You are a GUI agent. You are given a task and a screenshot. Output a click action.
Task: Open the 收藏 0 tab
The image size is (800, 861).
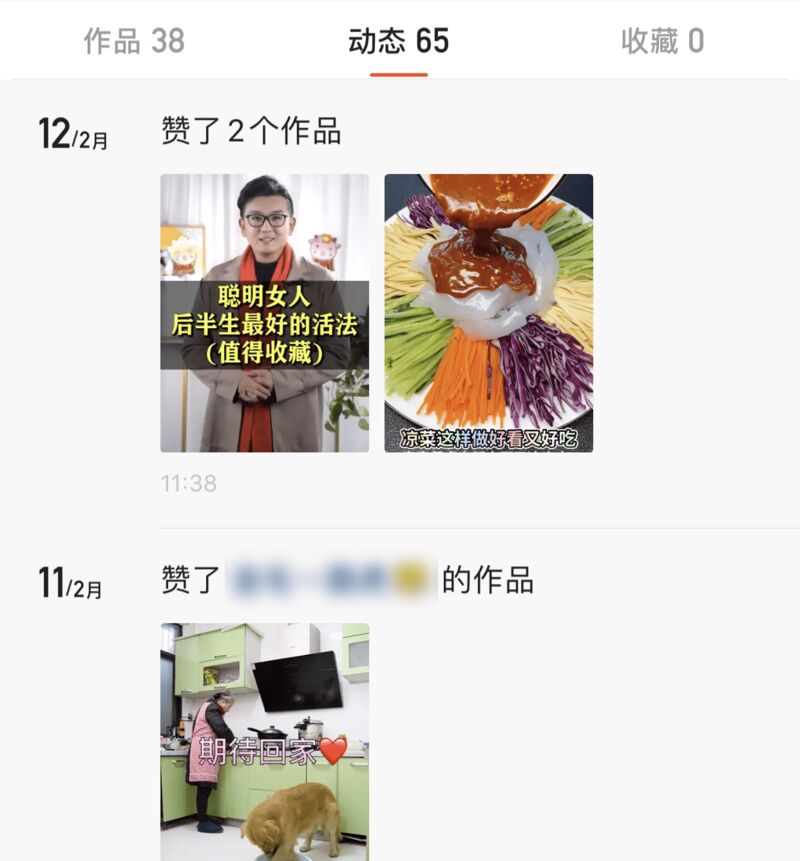click(662, 41)
